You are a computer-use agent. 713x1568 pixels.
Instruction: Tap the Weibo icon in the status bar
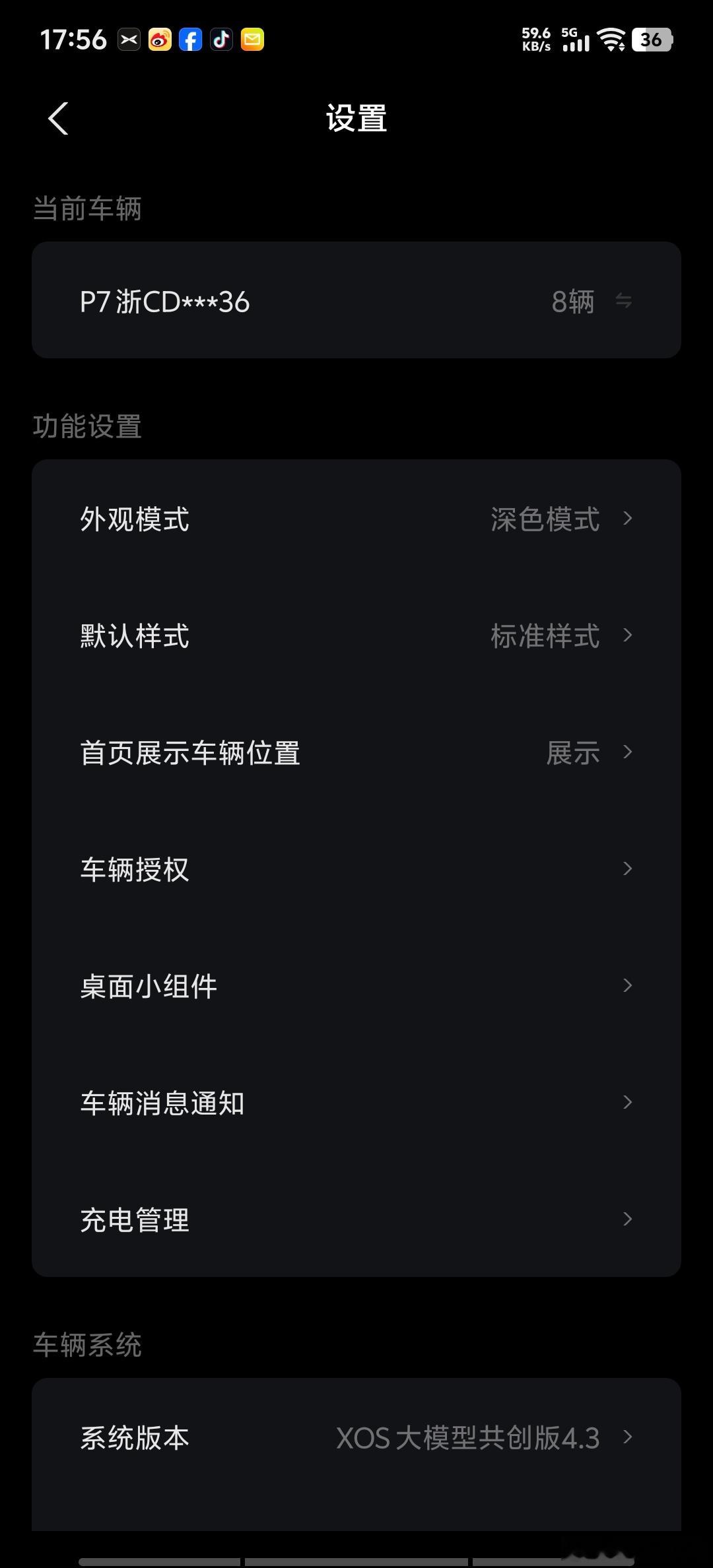coord(158,39)
